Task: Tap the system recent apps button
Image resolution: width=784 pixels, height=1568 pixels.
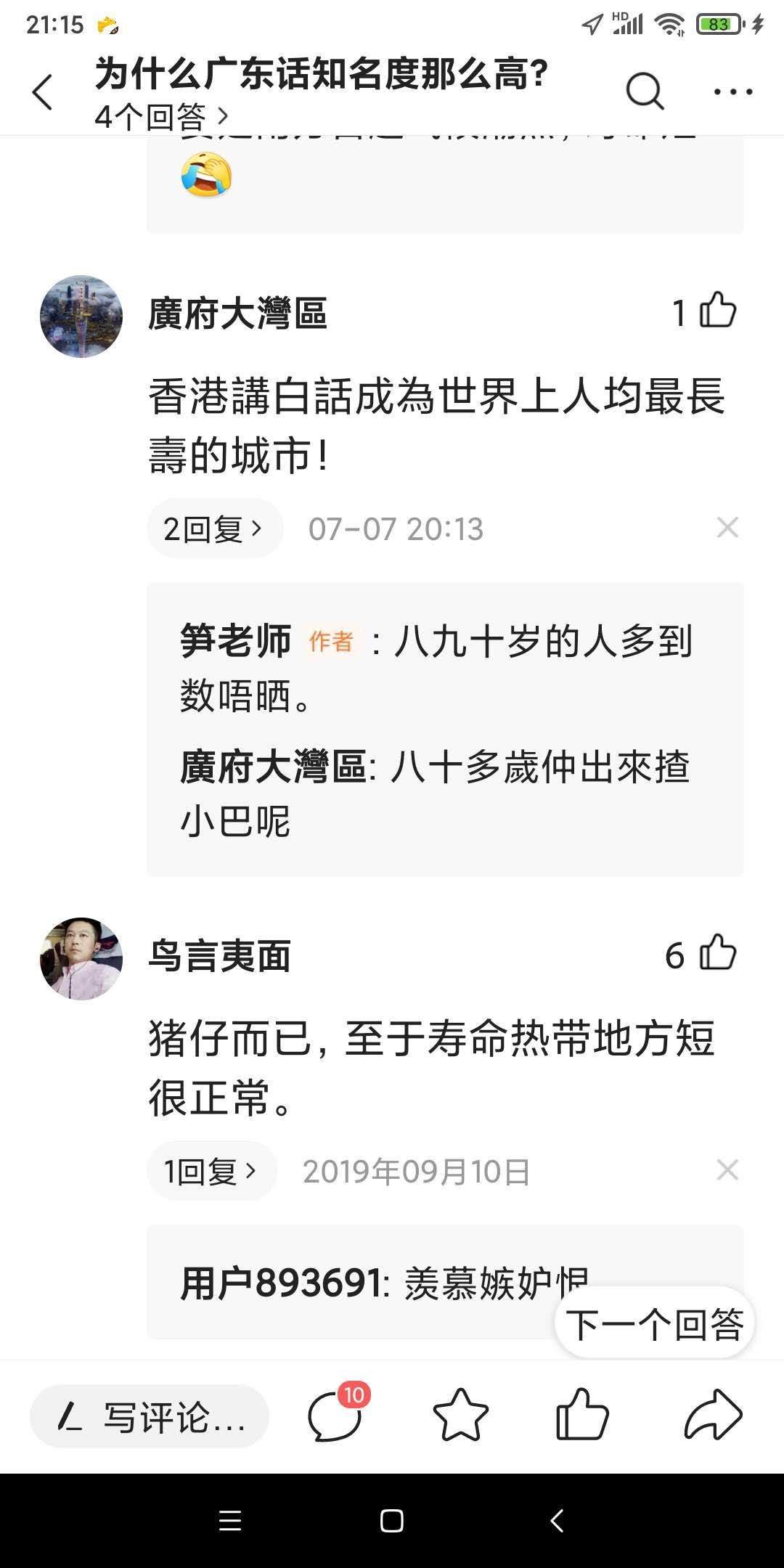Action: [x=230, y=1521]
